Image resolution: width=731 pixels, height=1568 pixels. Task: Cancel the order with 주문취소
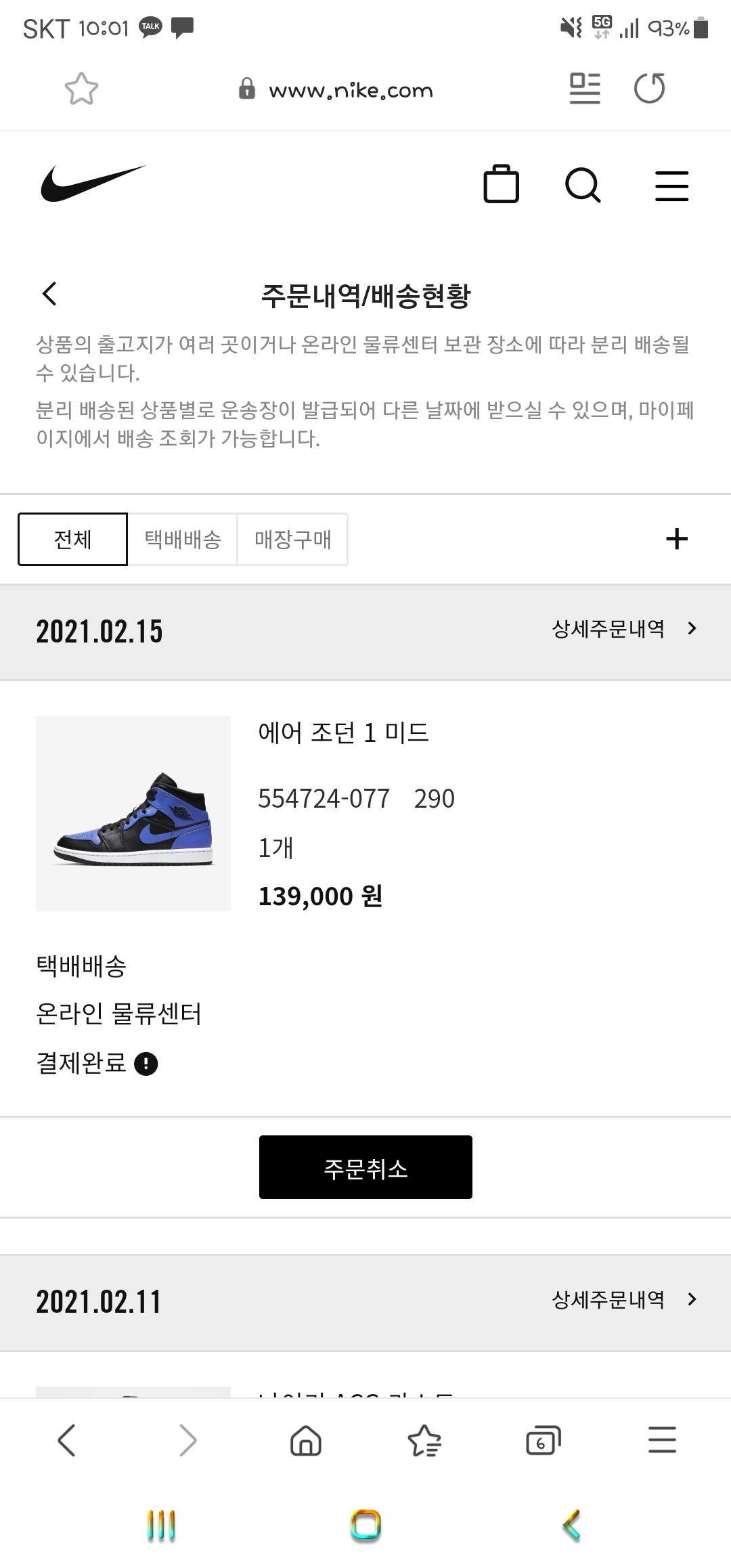click(365, 1167)
